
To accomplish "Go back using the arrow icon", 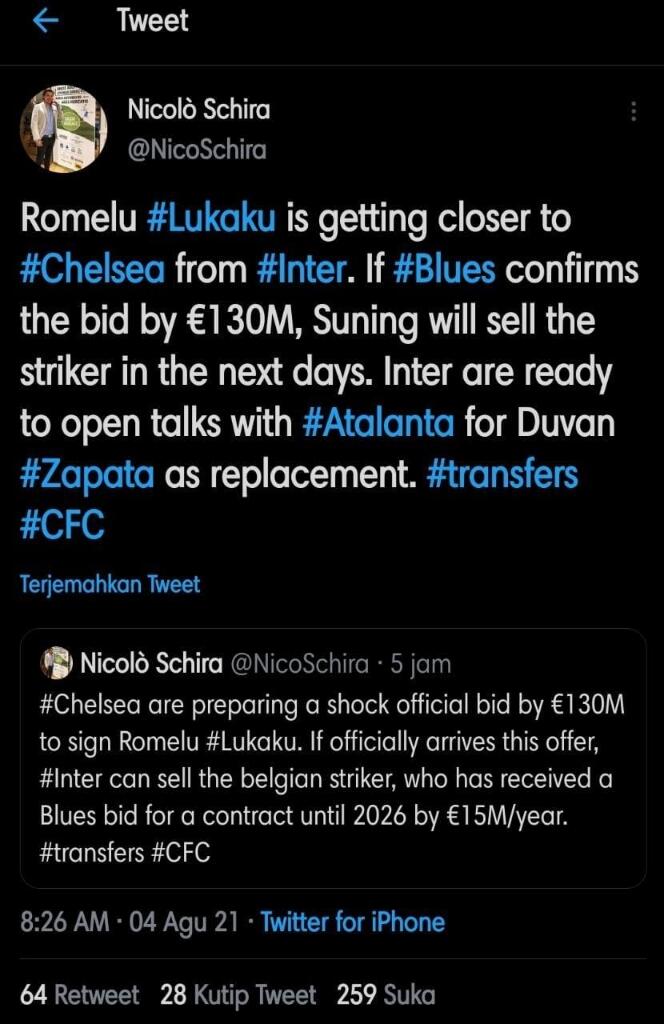I will [x=46, y=20].
